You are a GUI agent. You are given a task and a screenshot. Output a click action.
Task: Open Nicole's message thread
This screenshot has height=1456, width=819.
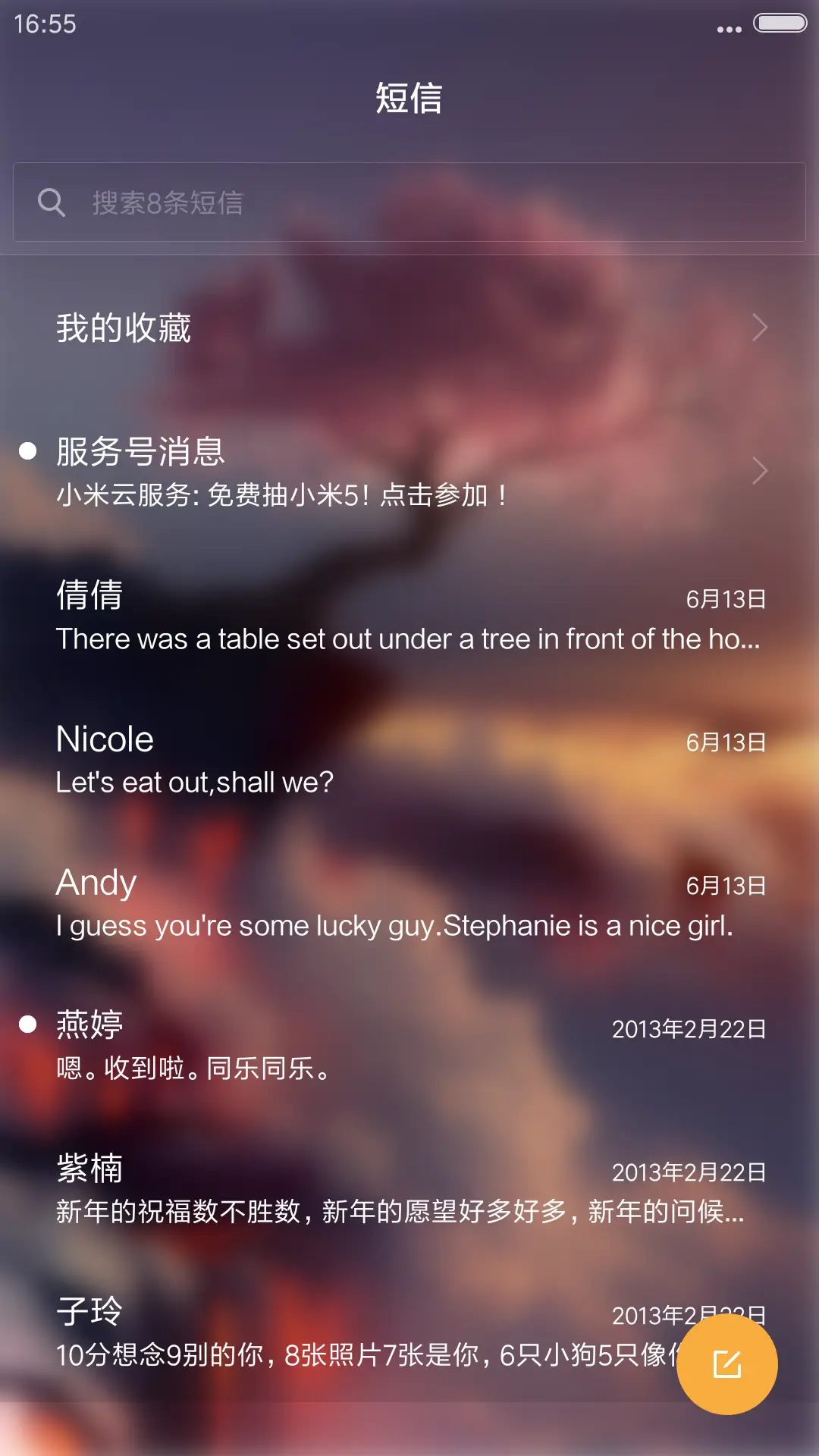(409, 759)
